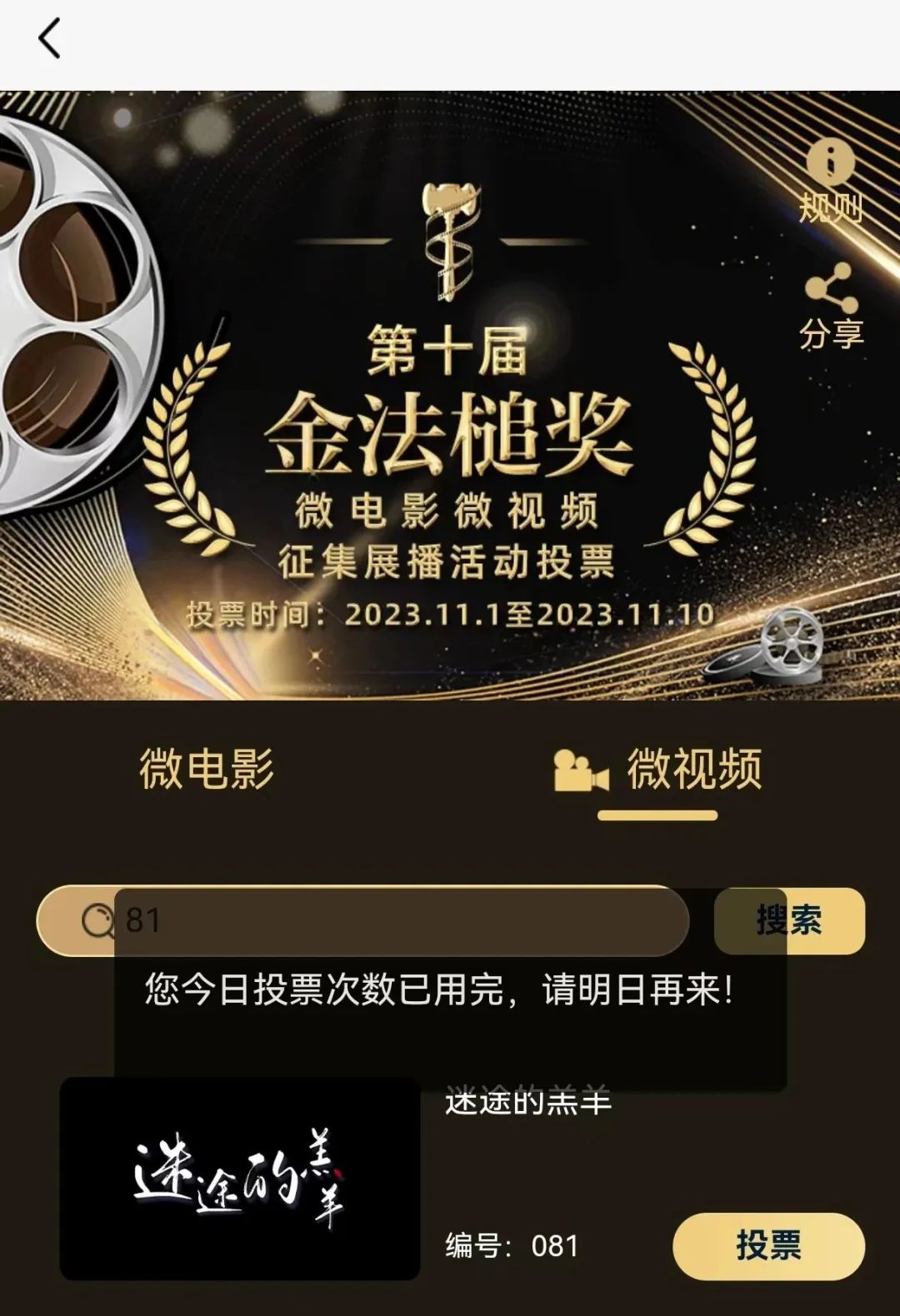Tap the 搜索 search button
This screenshot has width=900, height=1316.
tap(789, 920)
